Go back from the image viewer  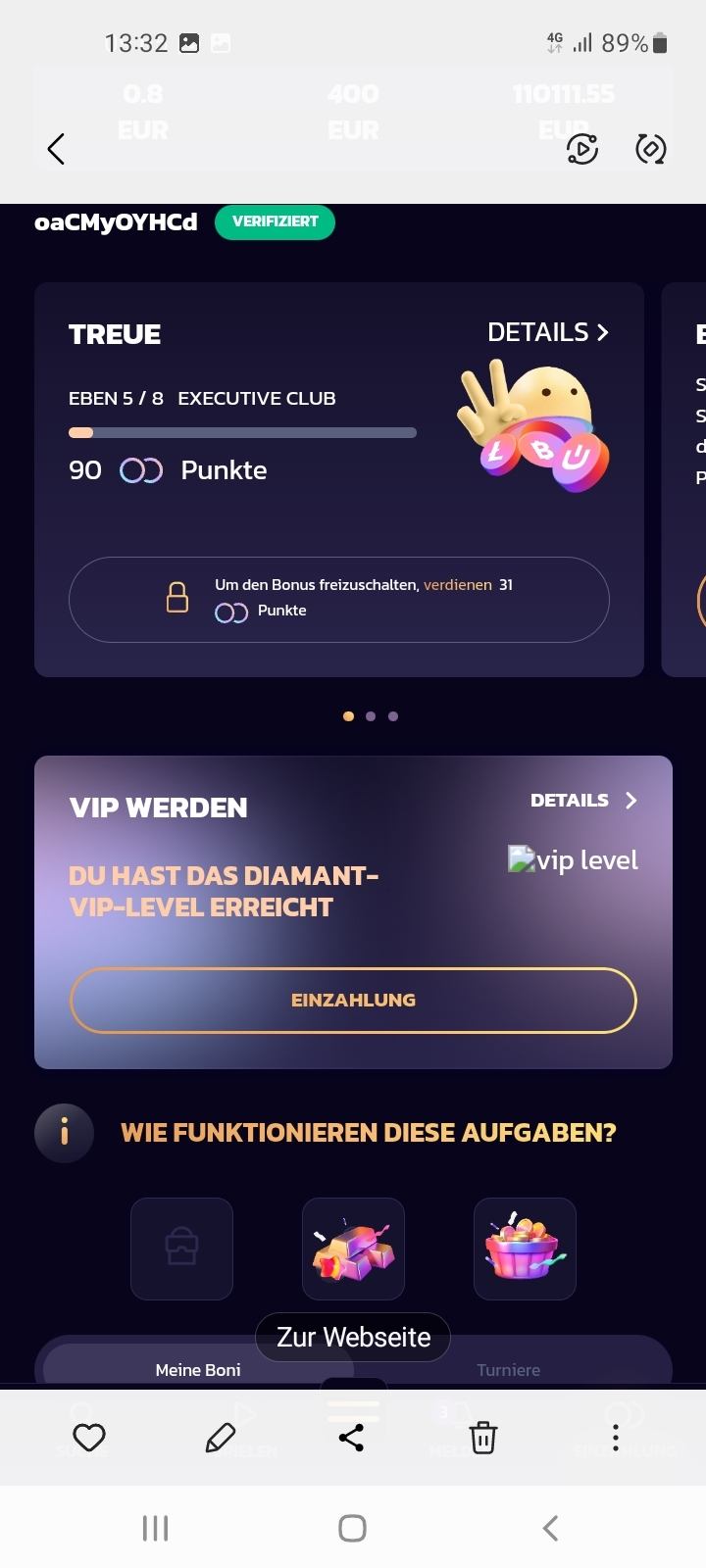[x=56, y=149]
